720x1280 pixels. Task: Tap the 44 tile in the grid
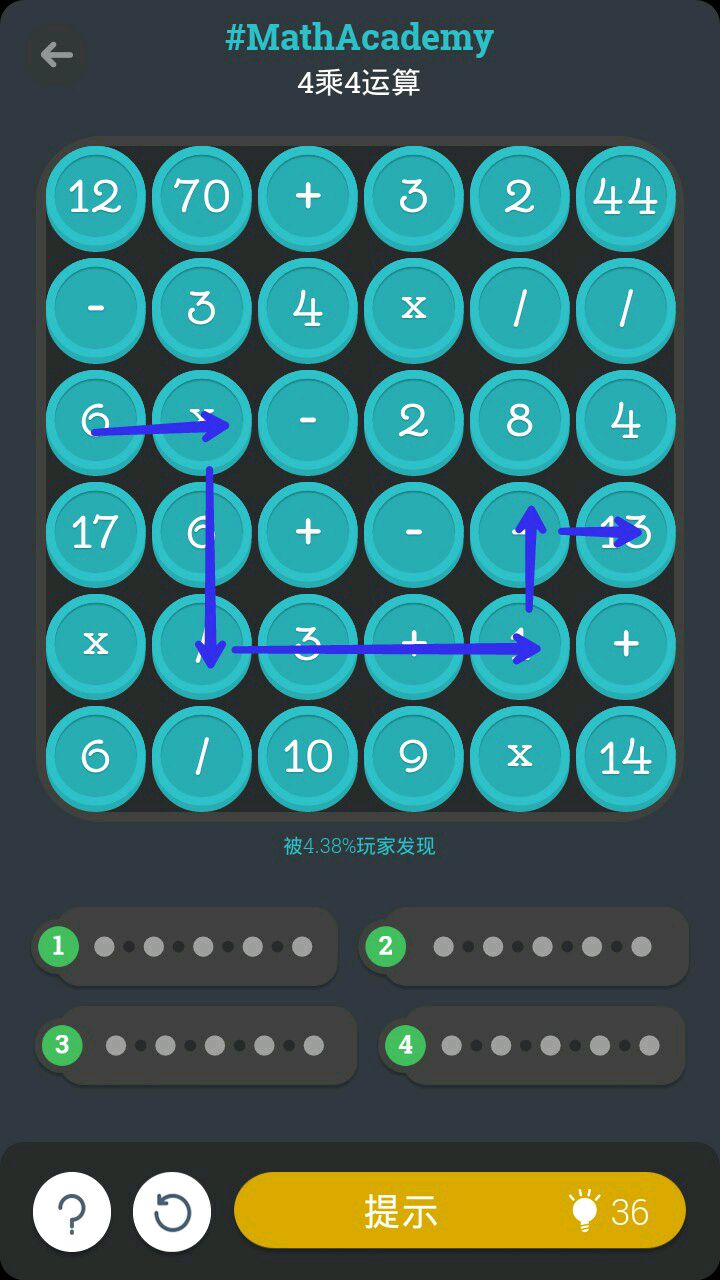pyautogui.click(x=626, y=196)
